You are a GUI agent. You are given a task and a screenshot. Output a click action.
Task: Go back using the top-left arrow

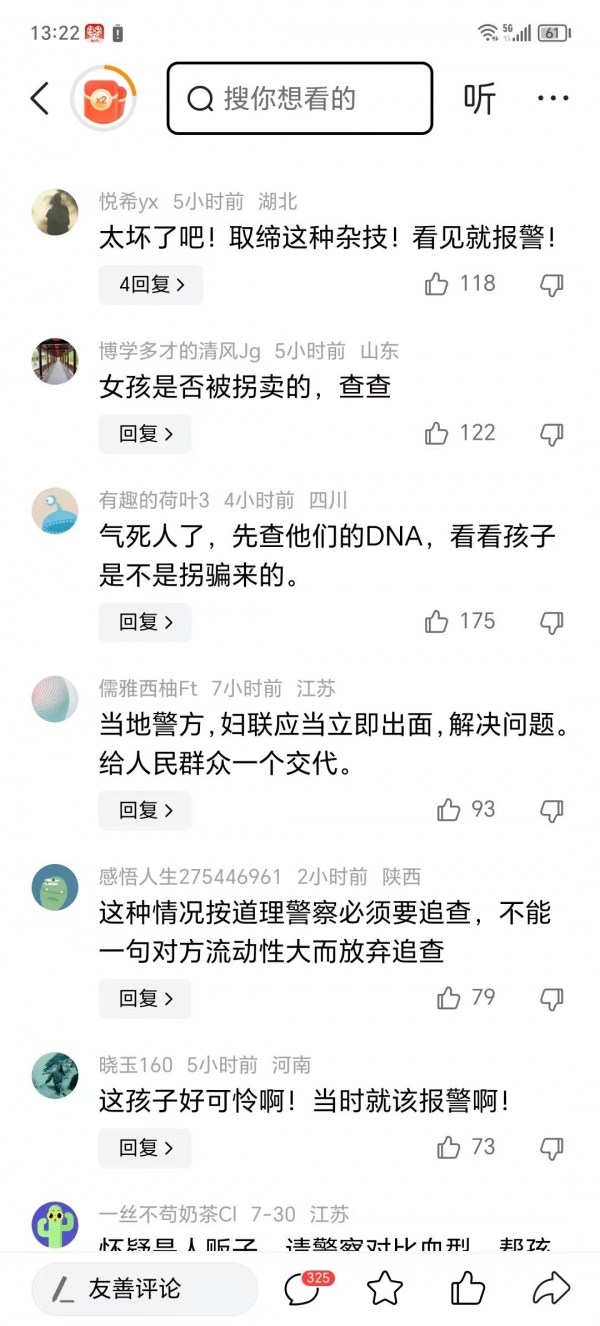click(40, 98)
